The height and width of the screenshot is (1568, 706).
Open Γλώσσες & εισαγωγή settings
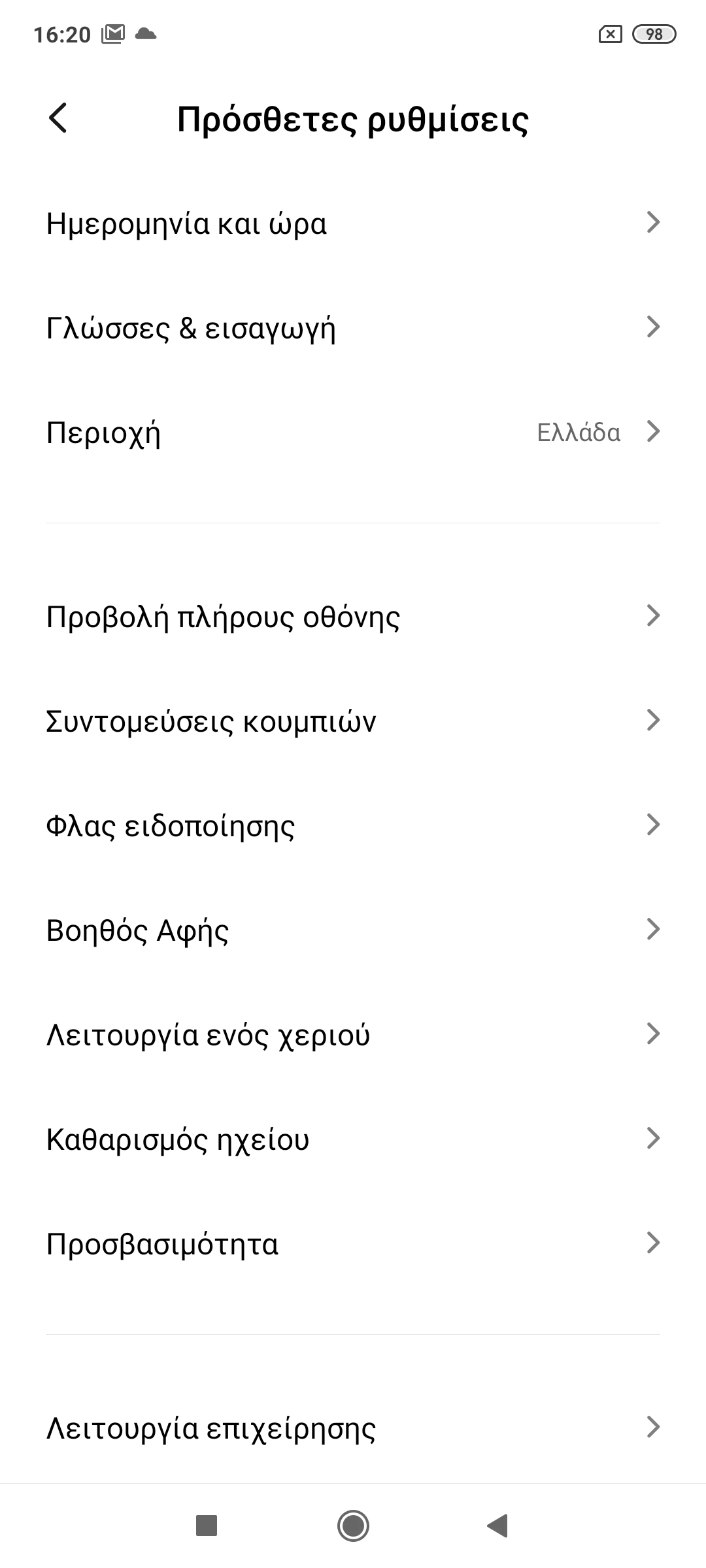[353, 328]
